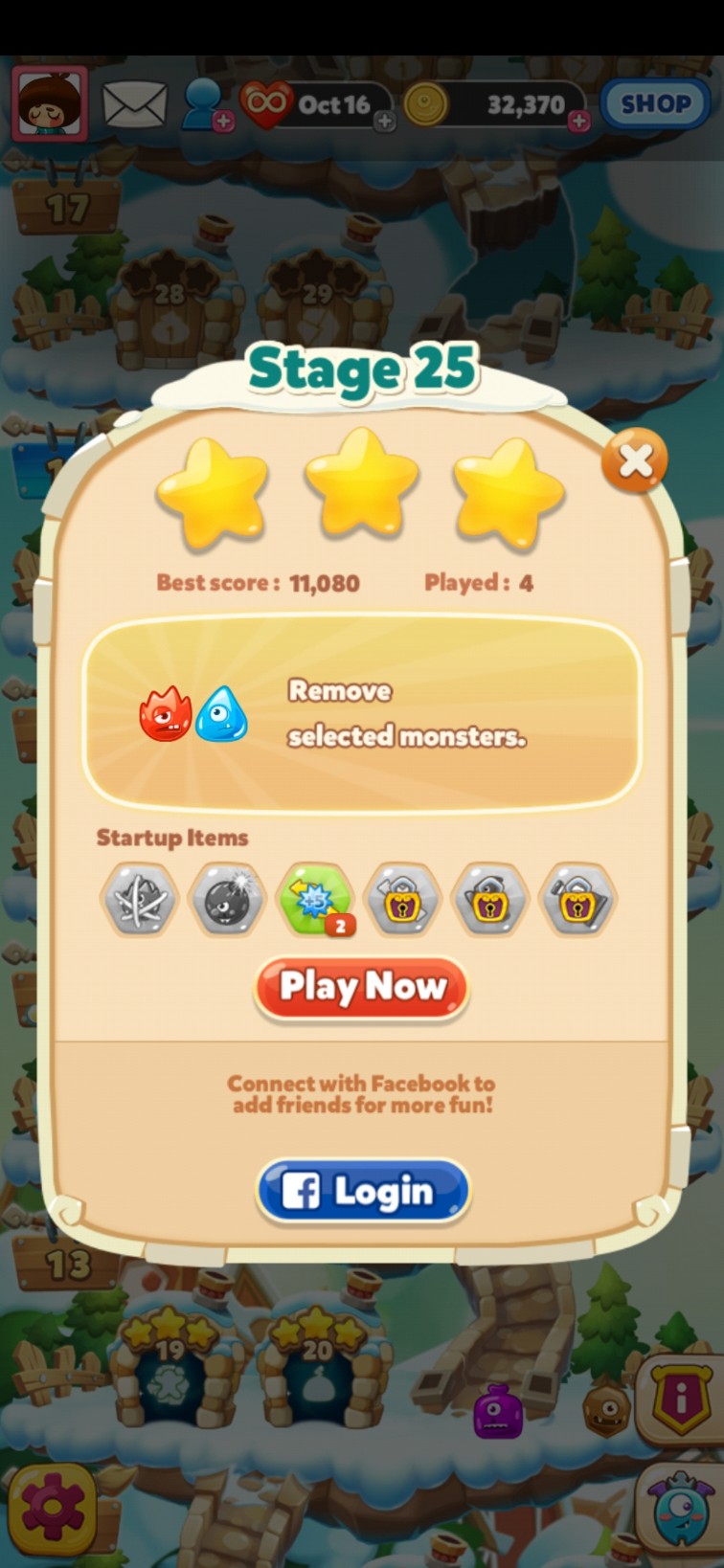Start the stage with Play Now

361,987
